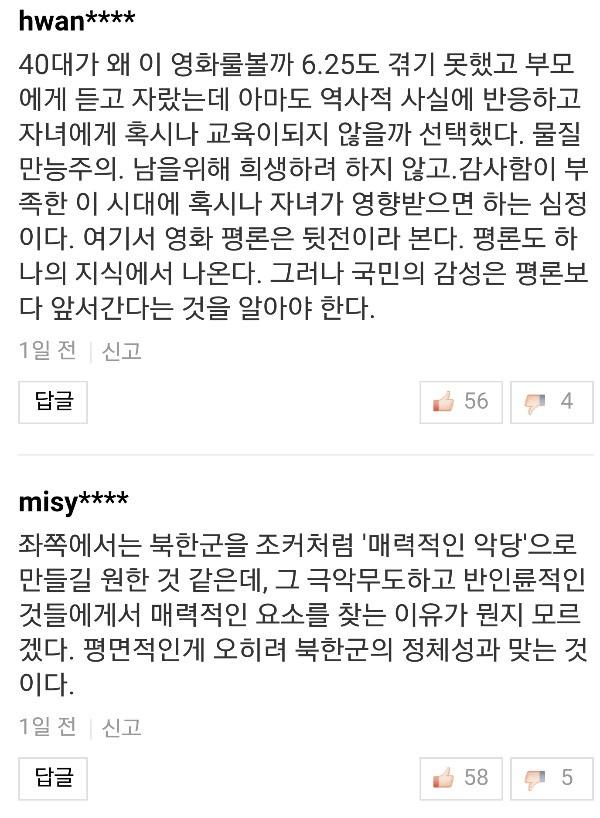Downvote misy****'s comment
600x818 pixels.
coord(551,777)
